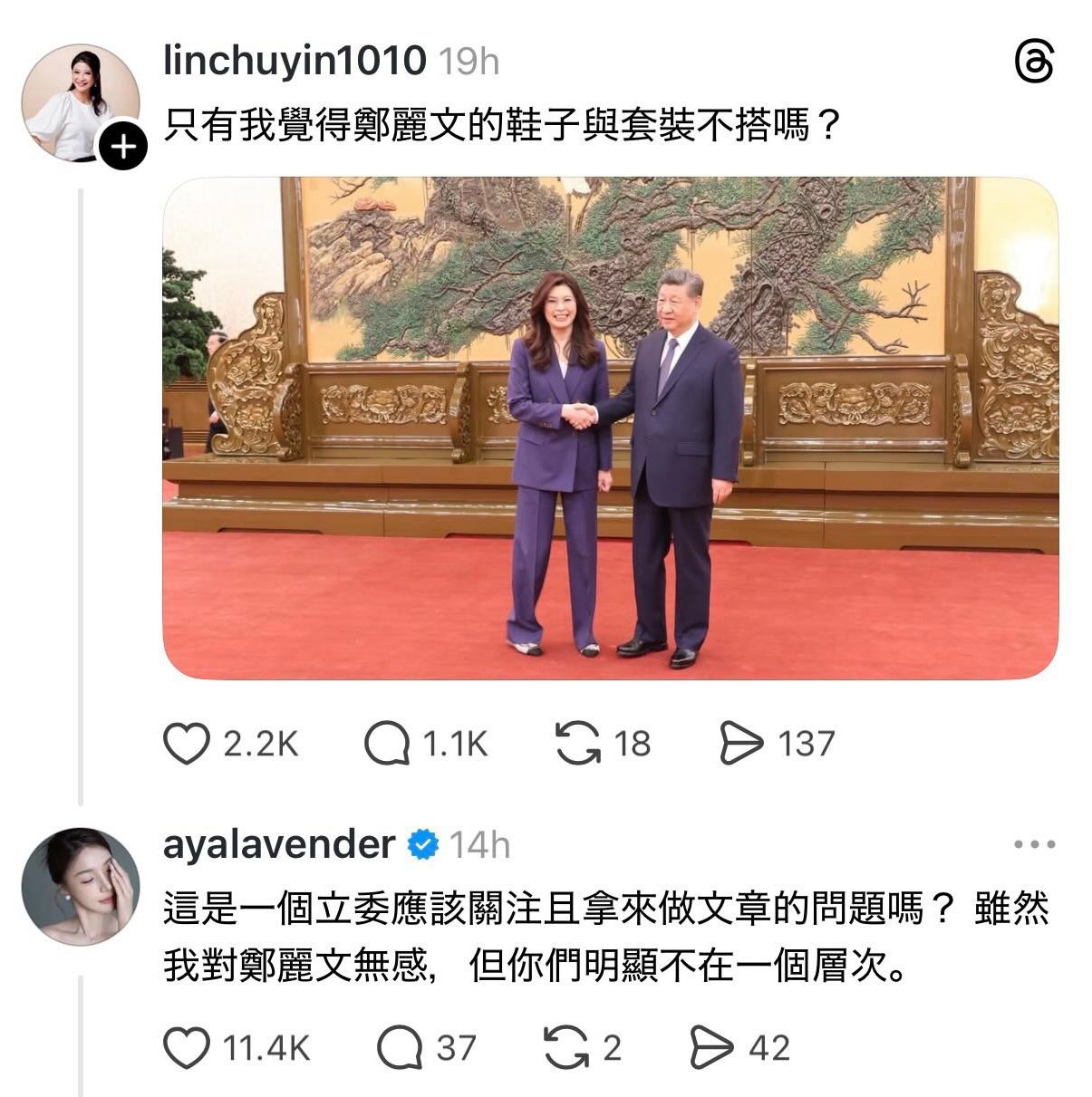Open more options on ayalavender's reply

tap(1034, 844)
